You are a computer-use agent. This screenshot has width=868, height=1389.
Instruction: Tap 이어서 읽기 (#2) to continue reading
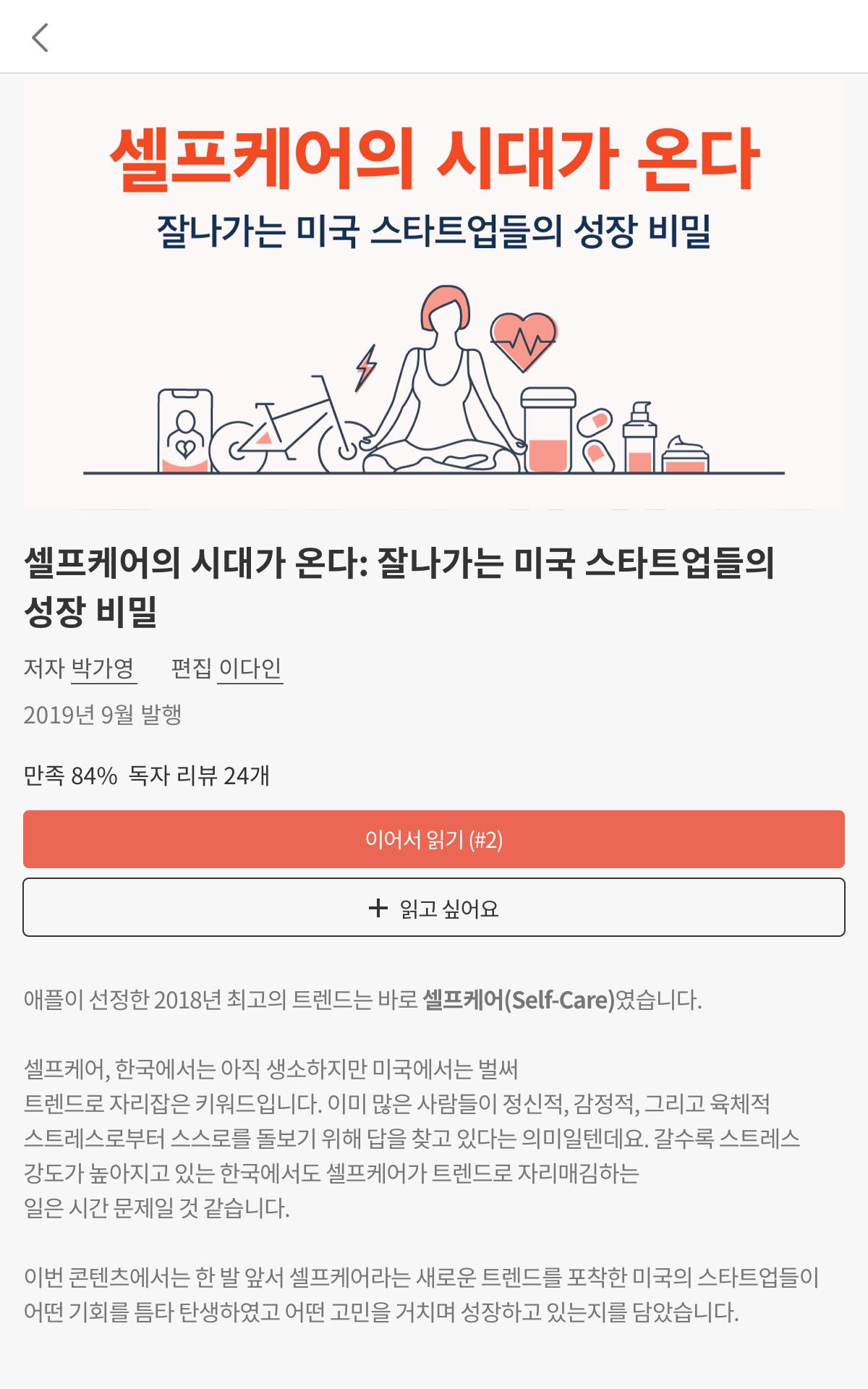pyautogui.click(x=433, y=839)
